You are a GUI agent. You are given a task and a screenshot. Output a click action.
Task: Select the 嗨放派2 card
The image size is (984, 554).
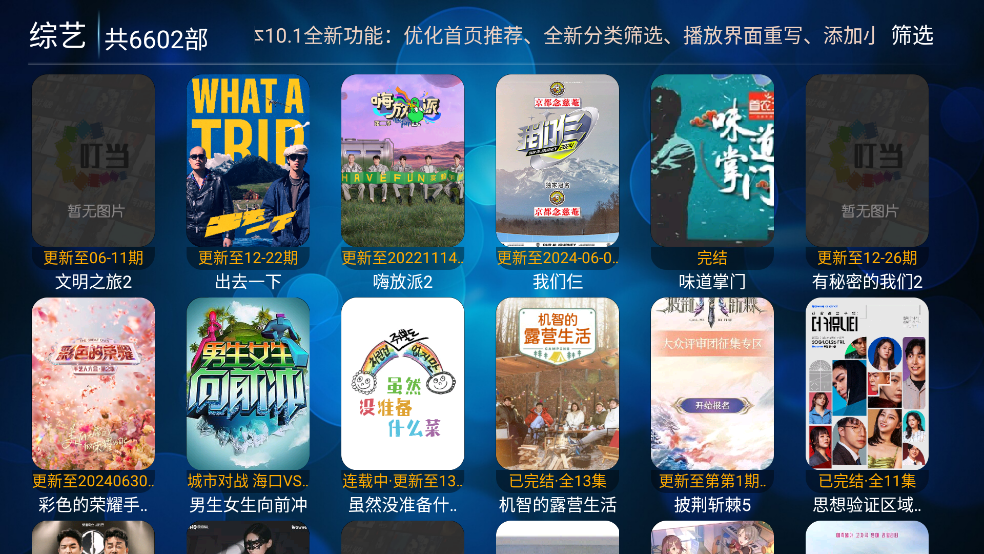pos(402,170)
